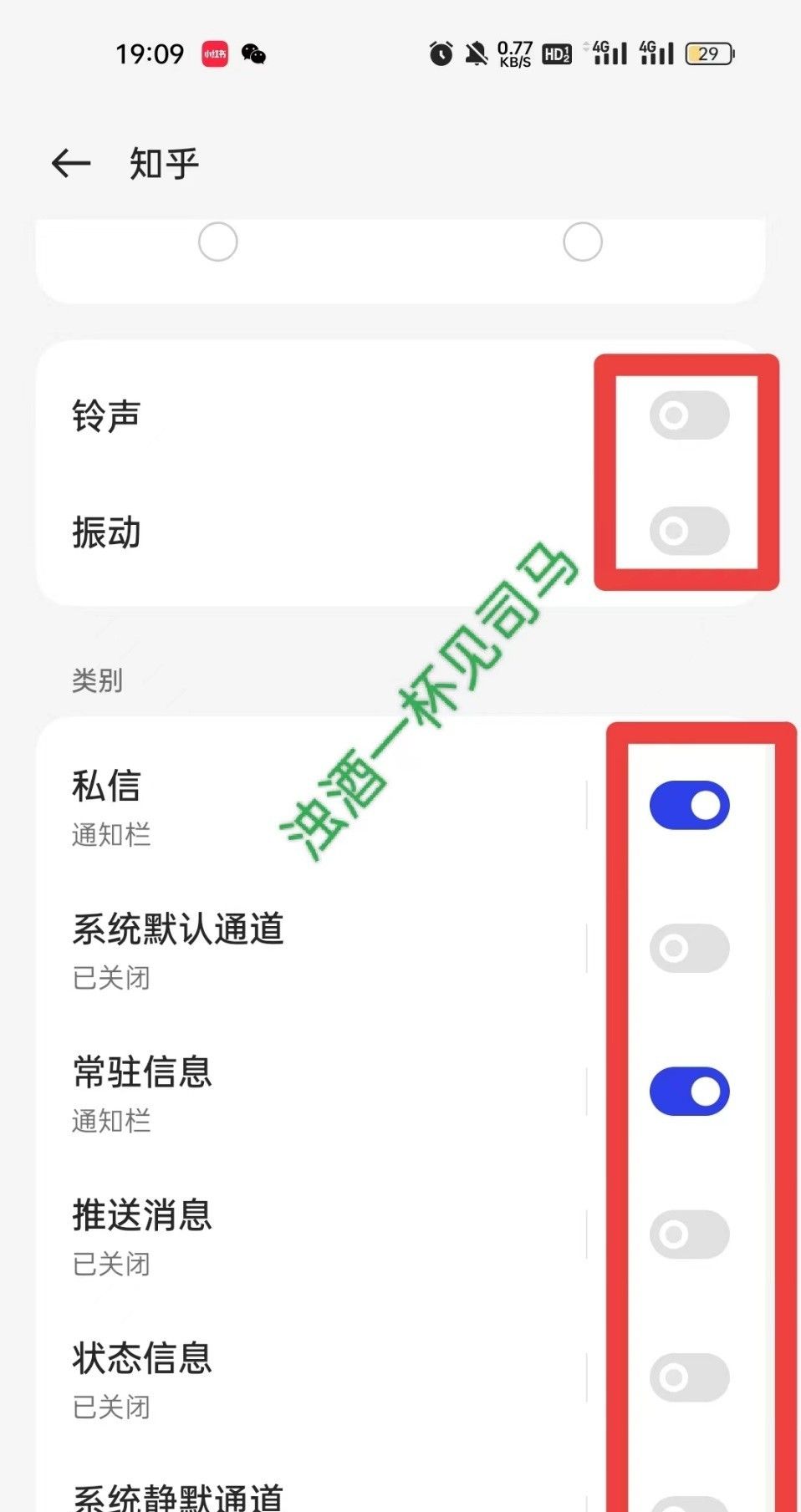Tap the WeChat icon in the status bar
Image resolution: width=801 pixels, height=1512 pixels.
pos(253,53)
